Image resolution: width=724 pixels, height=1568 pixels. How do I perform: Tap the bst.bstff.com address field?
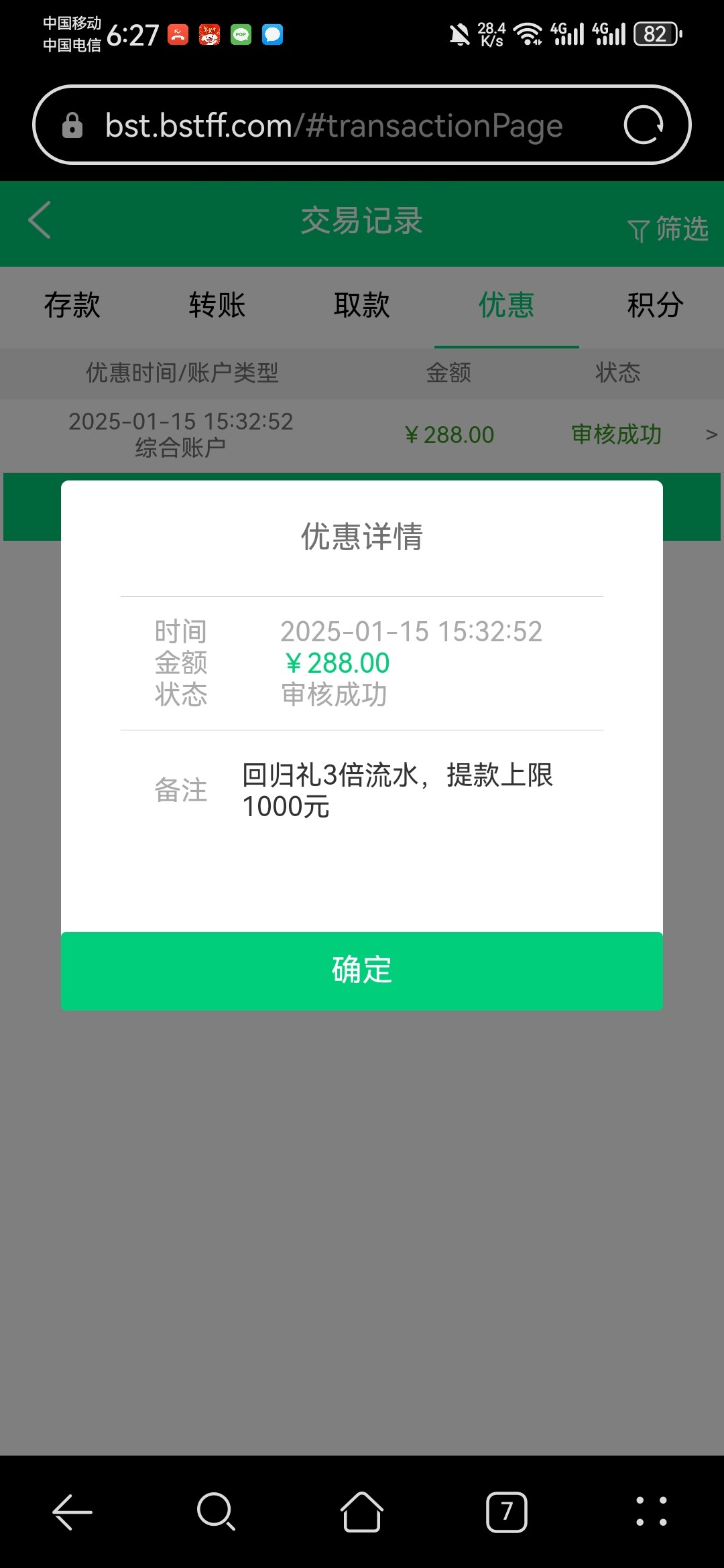coord(334,125)
